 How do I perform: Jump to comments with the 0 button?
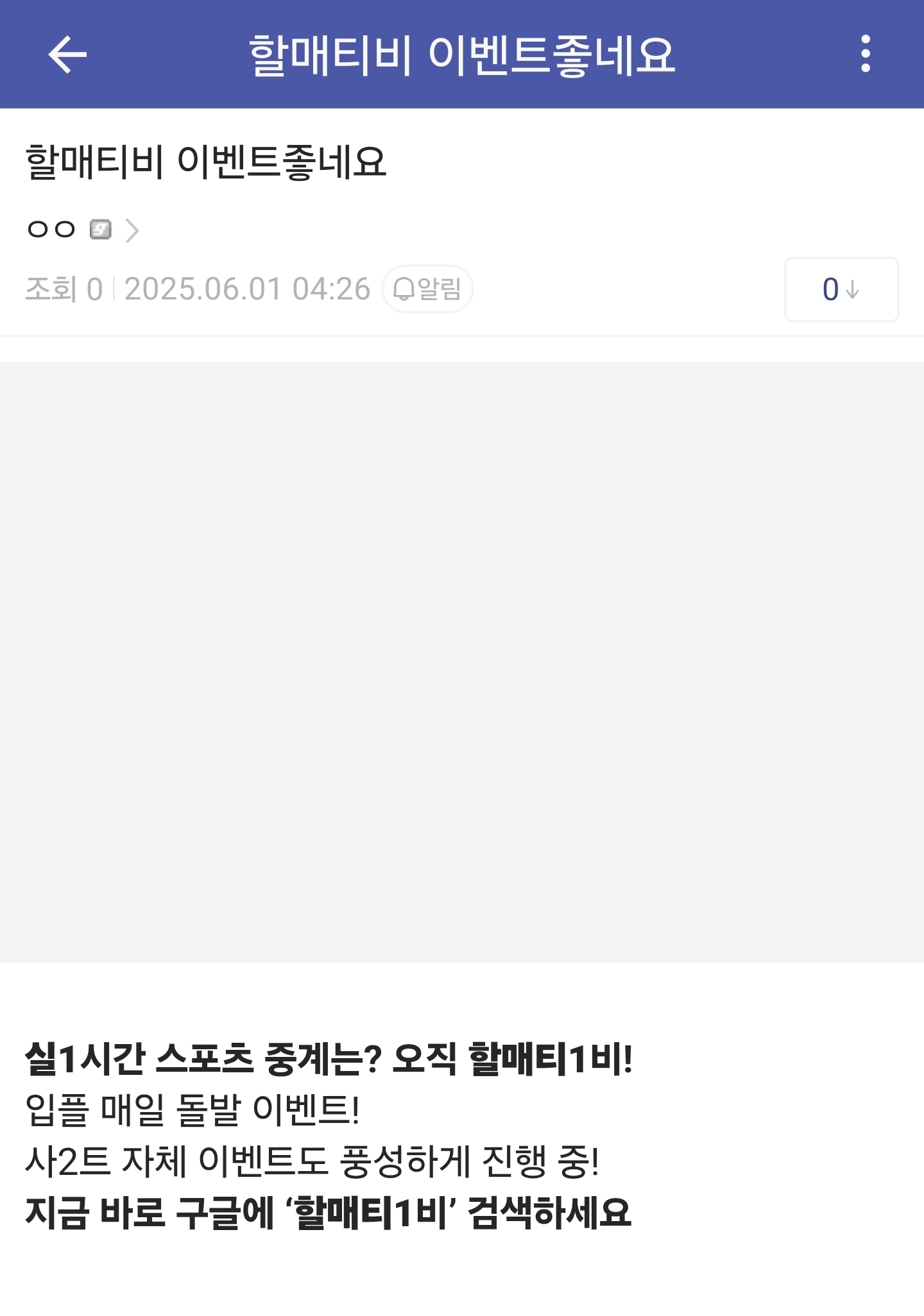coord(841,290)
